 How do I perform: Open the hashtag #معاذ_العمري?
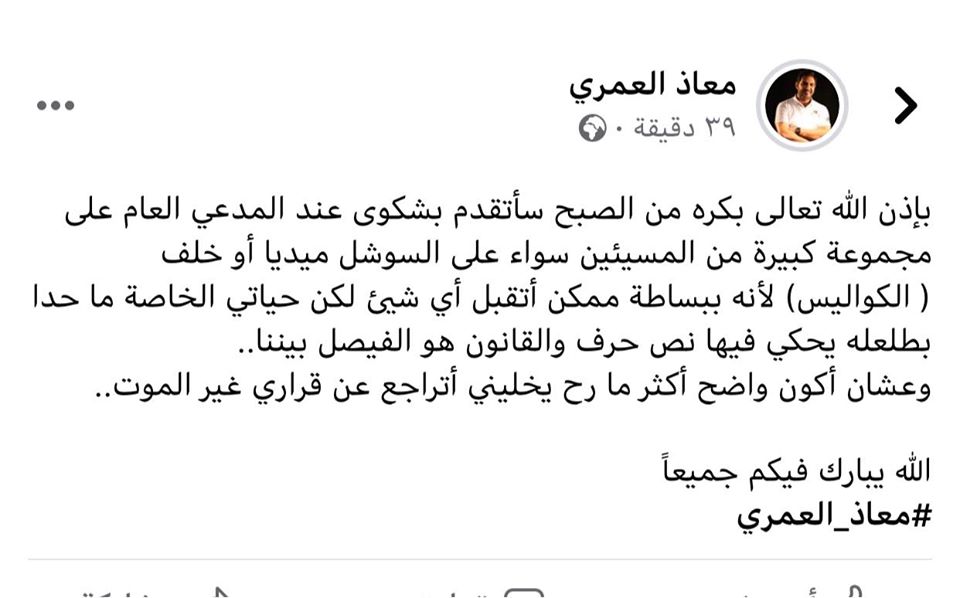click(834, 516)
